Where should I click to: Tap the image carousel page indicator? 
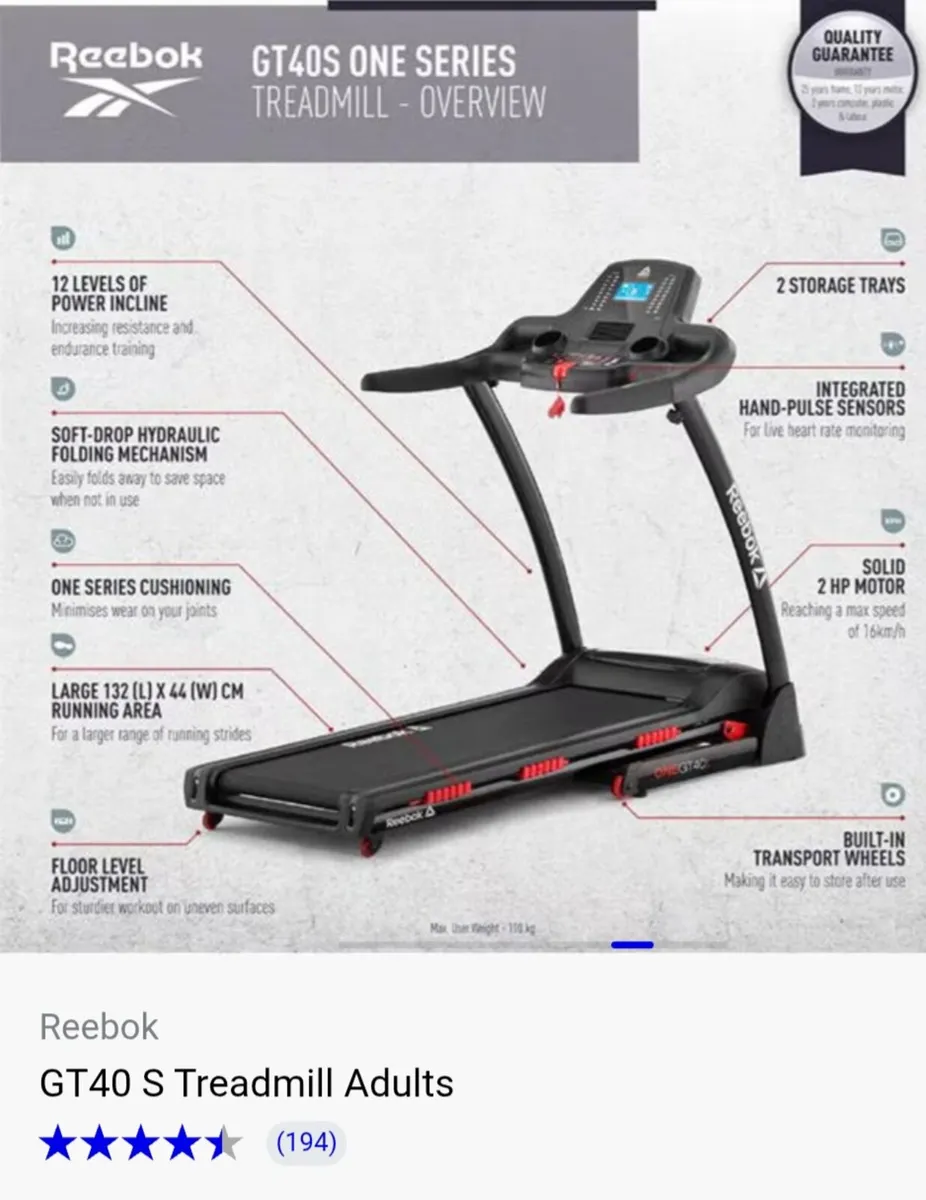[632, 944]
